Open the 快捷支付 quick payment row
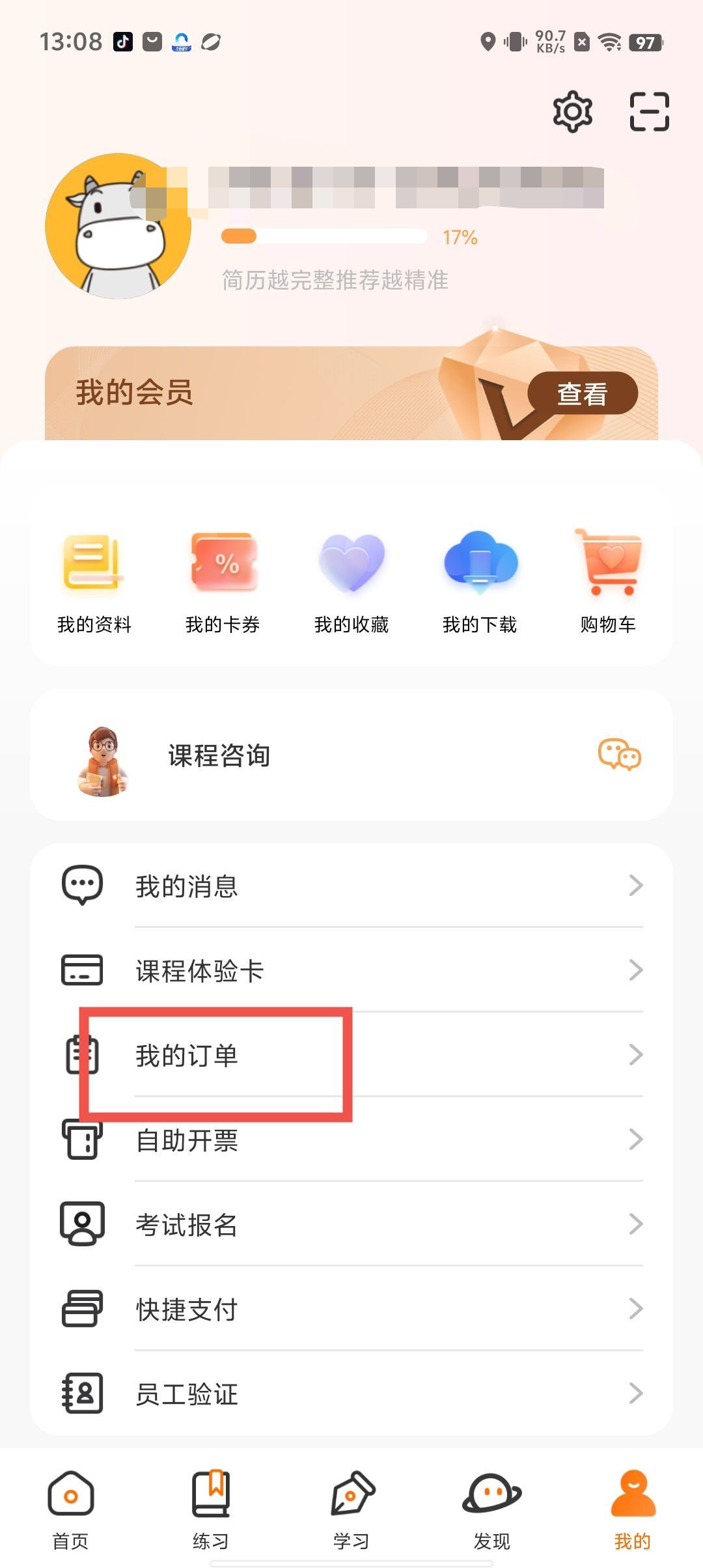Viewport: 703px width, 1568px height. click(x=351, y=1309)
